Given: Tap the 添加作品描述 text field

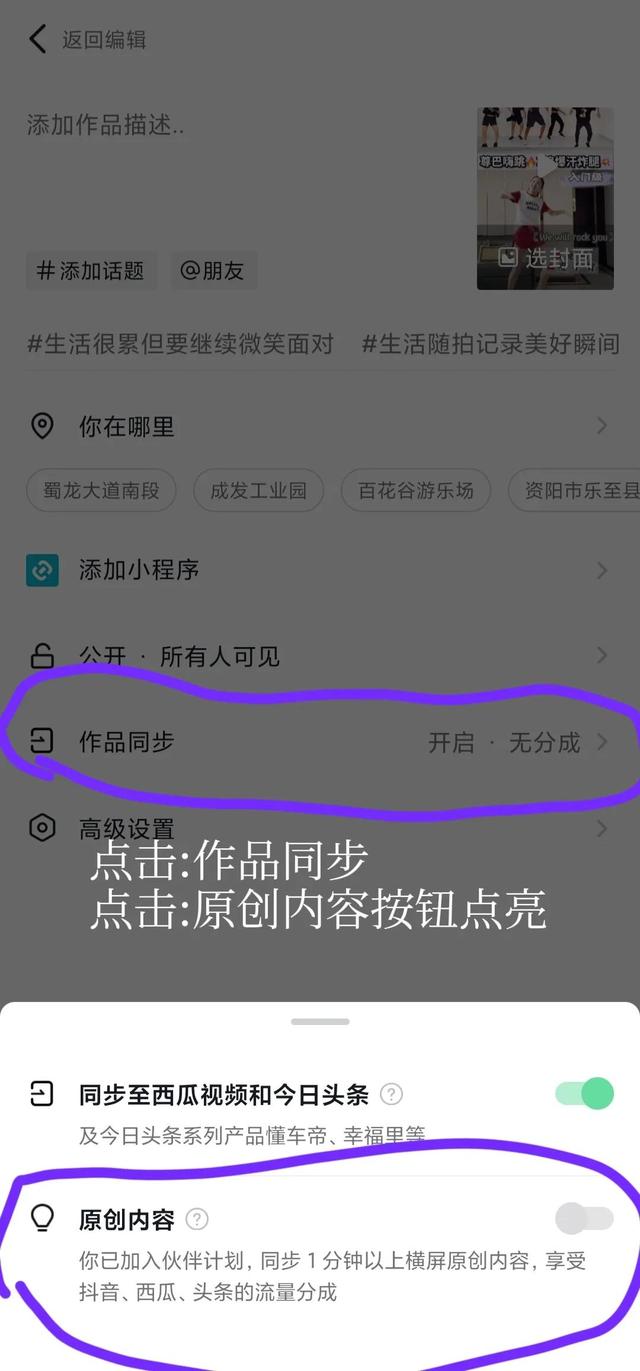Looking at the screenshot, I should [x=200, y=126].
